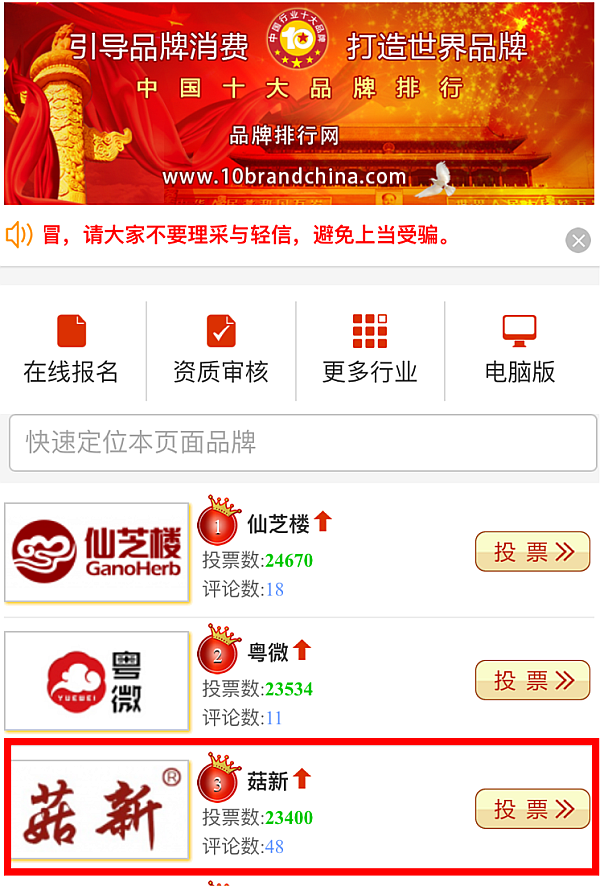Dismiss the scrolling warning notice
Image resolution: width=600 pixels, height=886 pixels.
[x=578, y=240]
